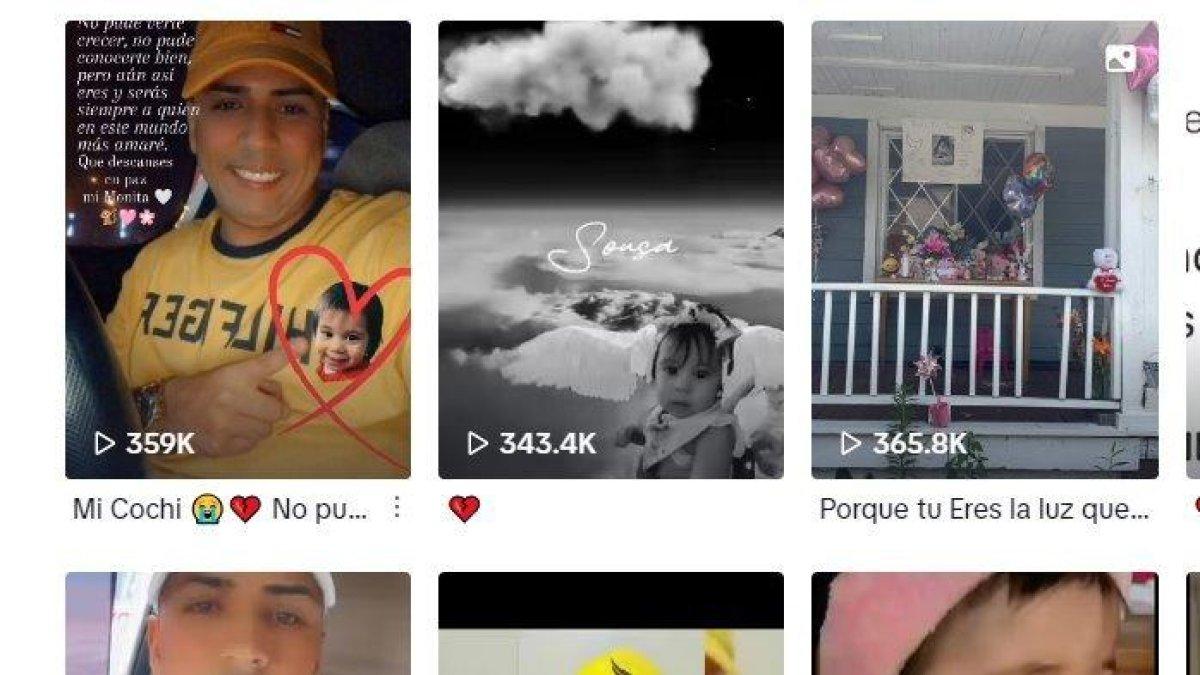The width and height of the screenshot is (1200, 675).
Task: Open the bottom video of man in white cap
Action: pyautogui.click(x=238, y=625)
